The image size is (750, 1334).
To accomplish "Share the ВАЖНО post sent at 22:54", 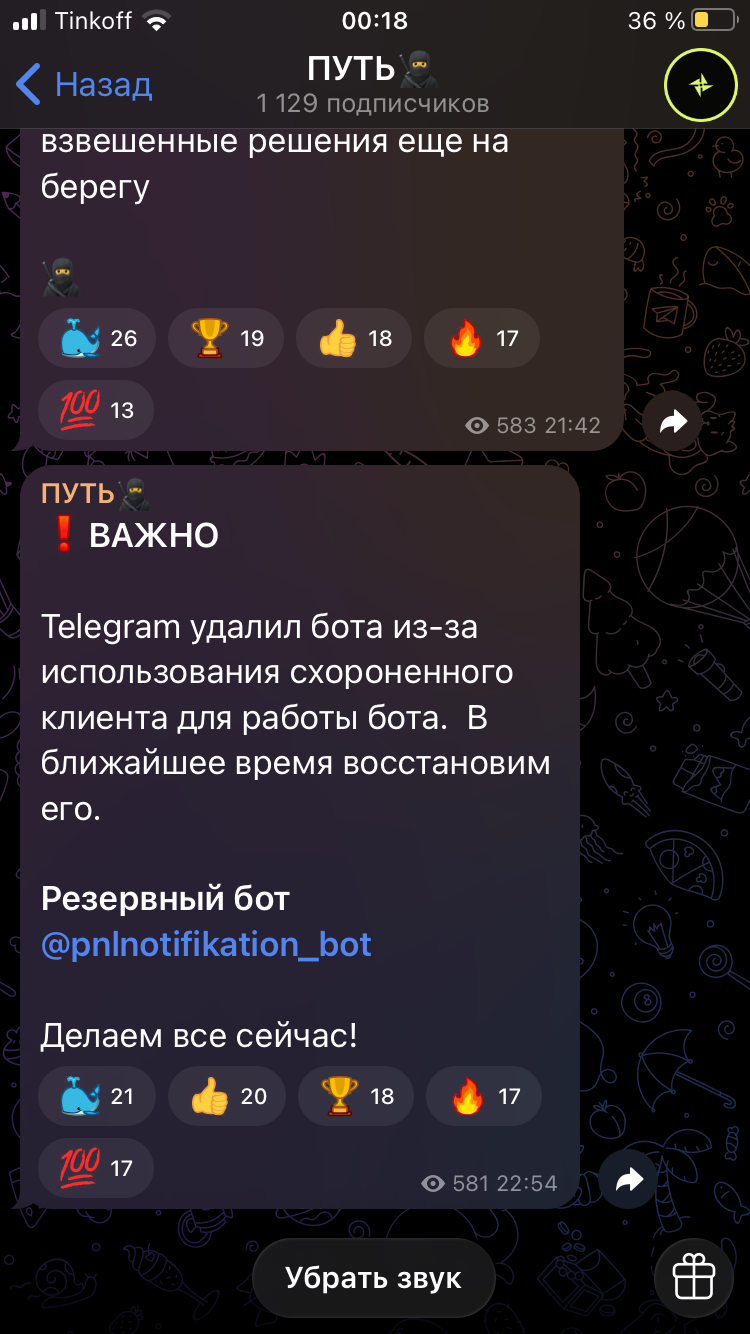I will coord(629,1181).
